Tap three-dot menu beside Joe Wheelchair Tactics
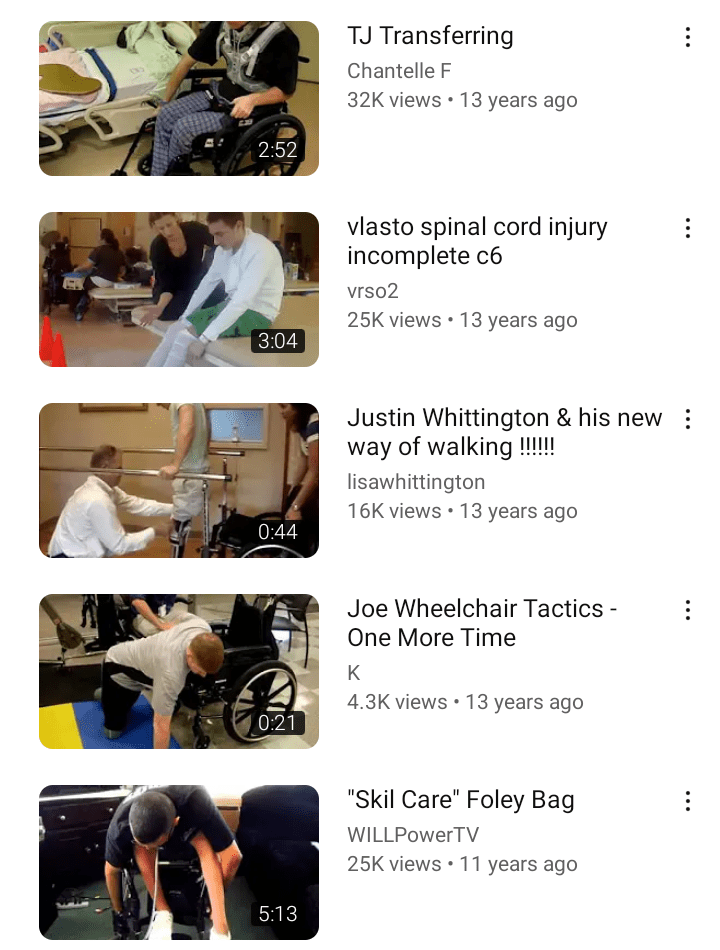 click(x=687, y=611)
